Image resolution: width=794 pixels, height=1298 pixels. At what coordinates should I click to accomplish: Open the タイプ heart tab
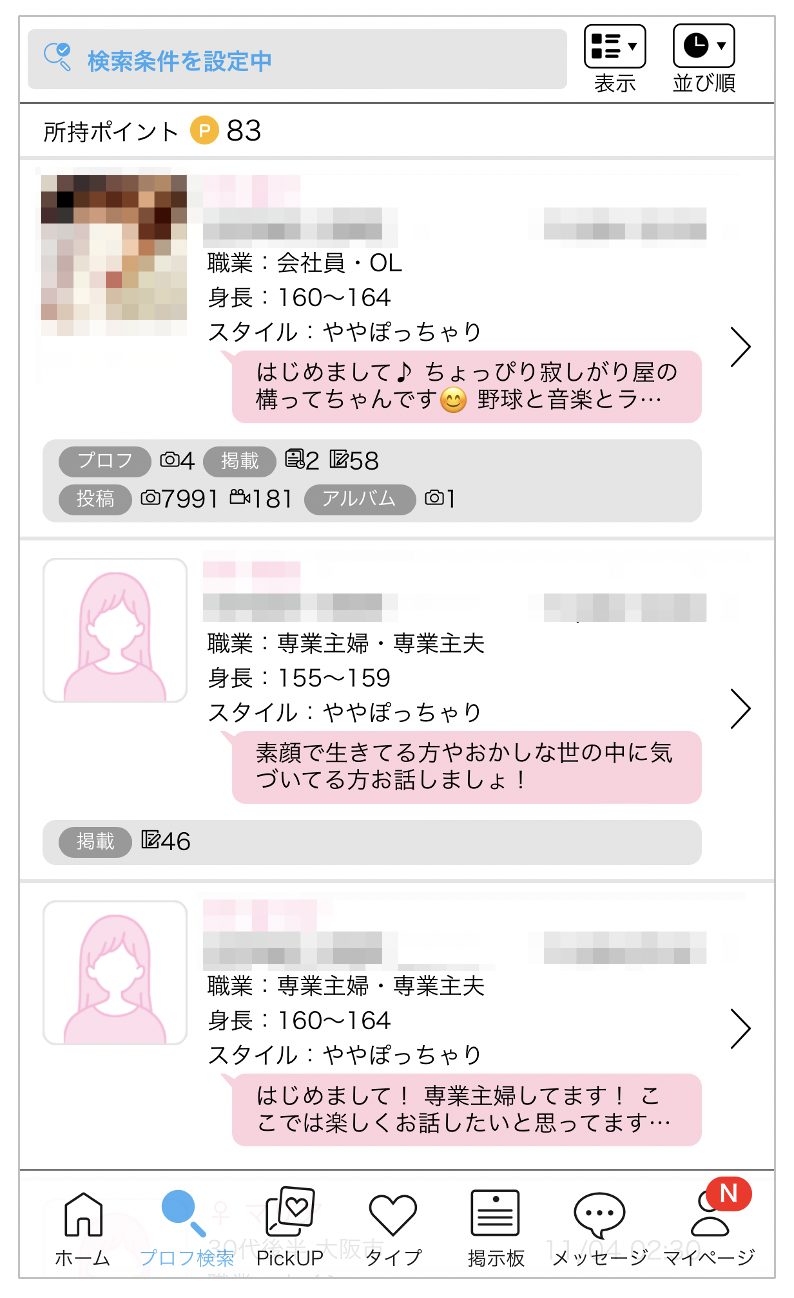393,1228
